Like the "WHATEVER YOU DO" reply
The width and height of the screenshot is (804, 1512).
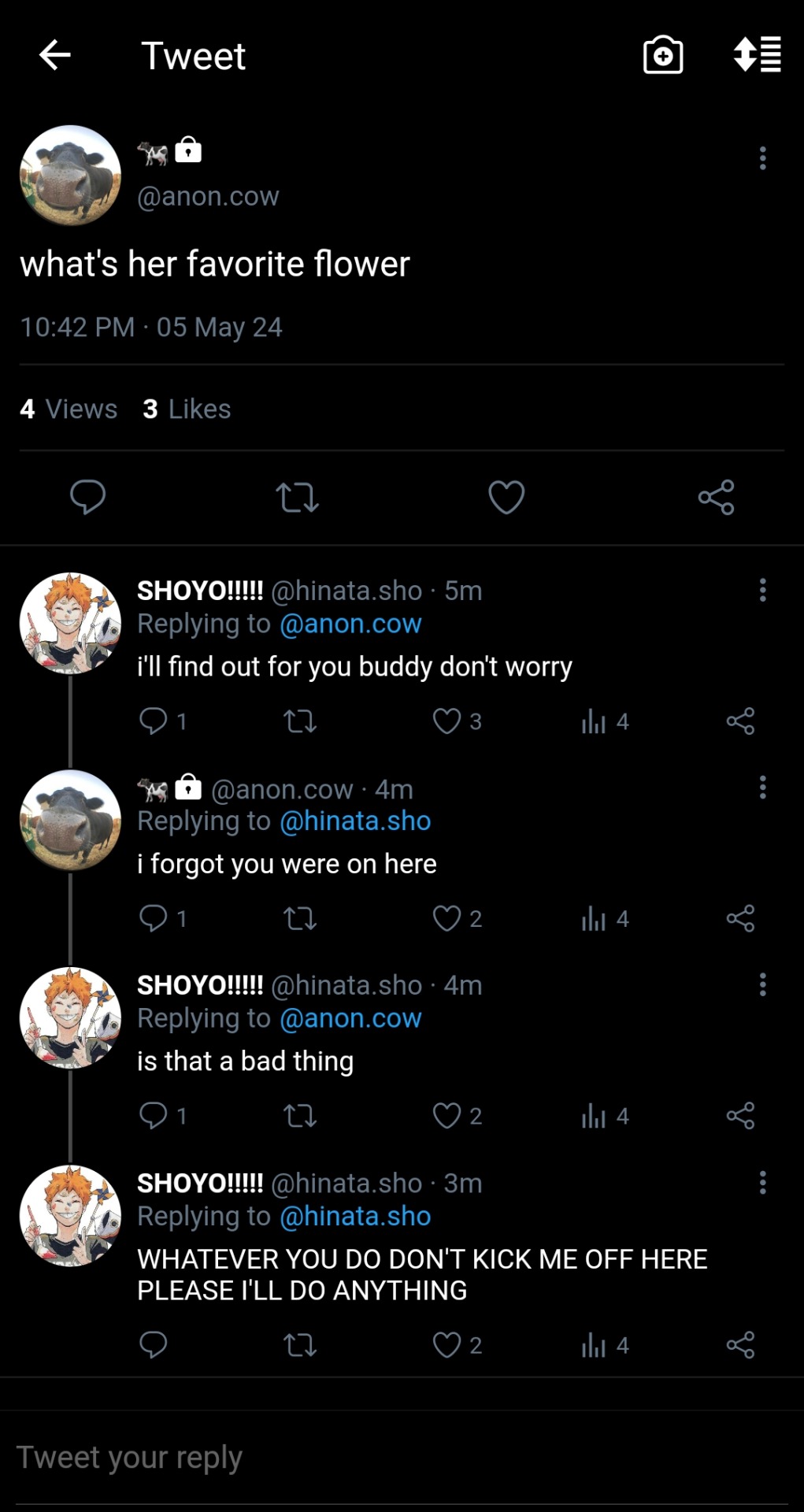pos(446,1344)
